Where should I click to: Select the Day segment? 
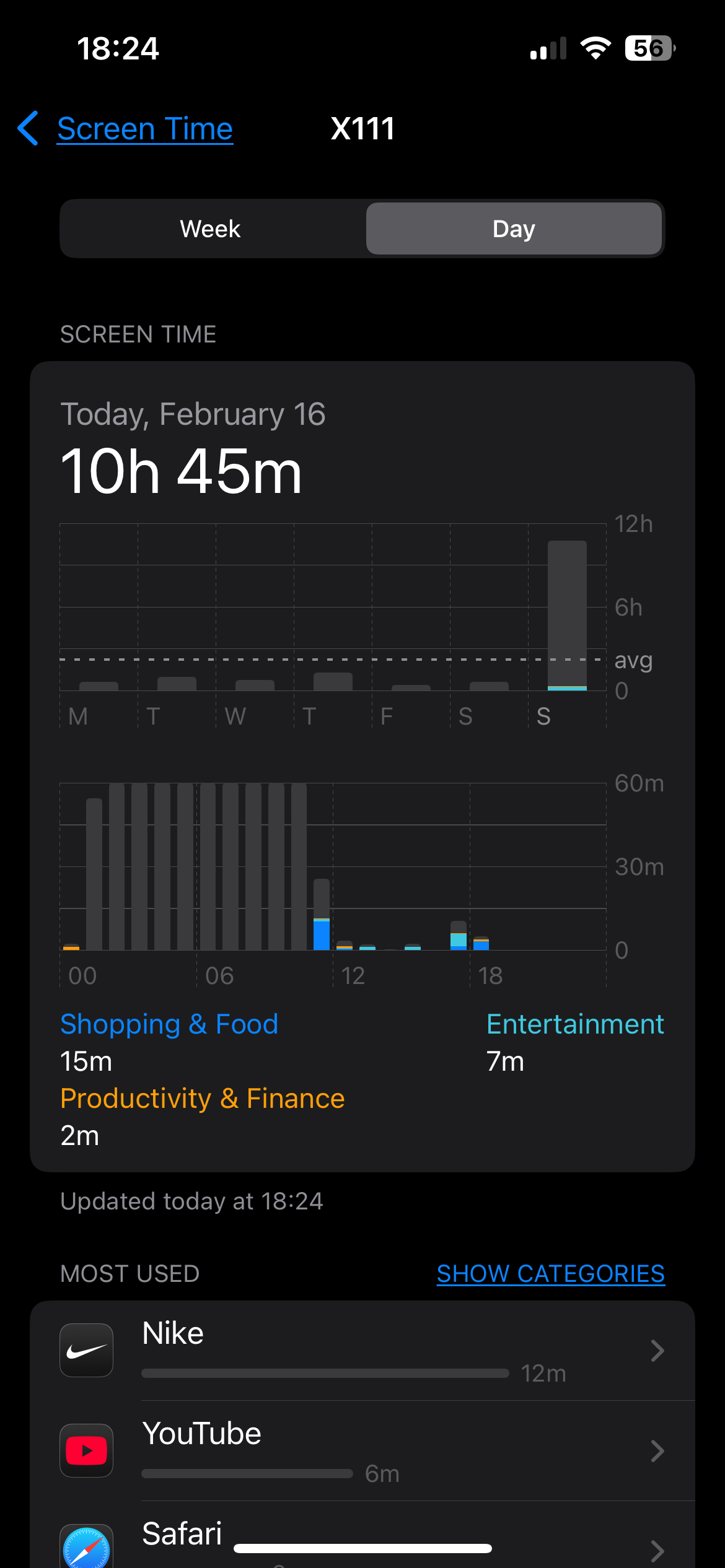tap(514, 229)
